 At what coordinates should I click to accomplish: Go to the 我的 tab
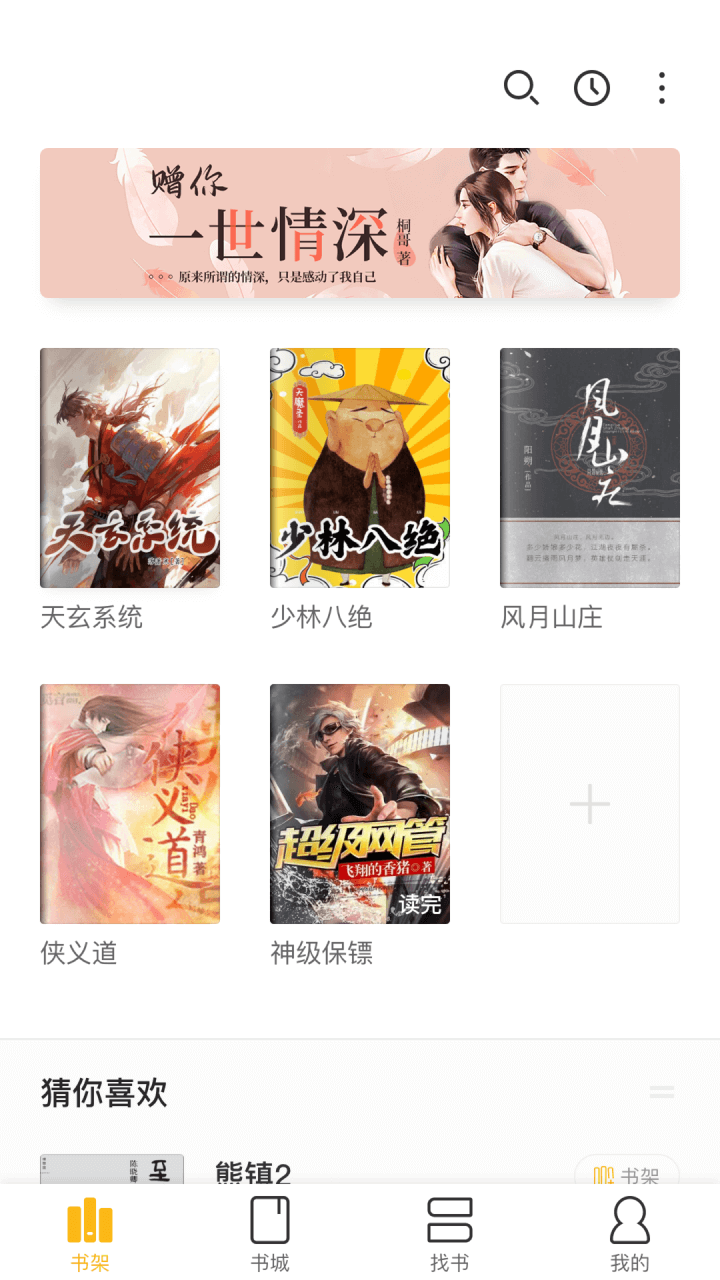630,1234
